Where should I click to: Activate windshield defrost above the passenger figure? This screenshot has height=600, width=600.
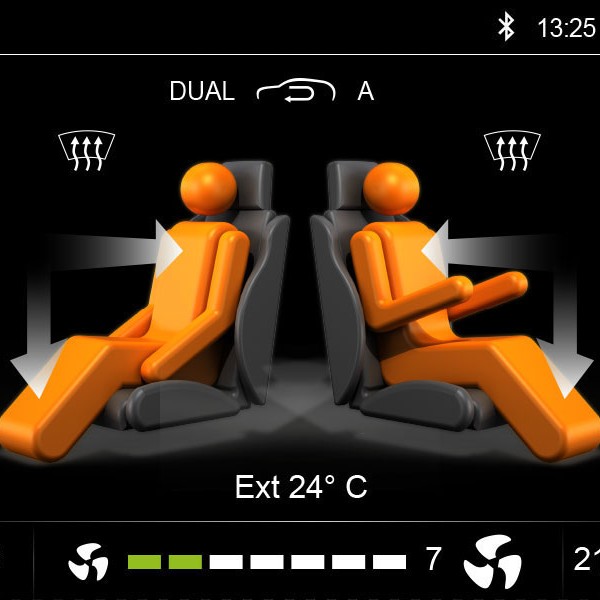512,150
